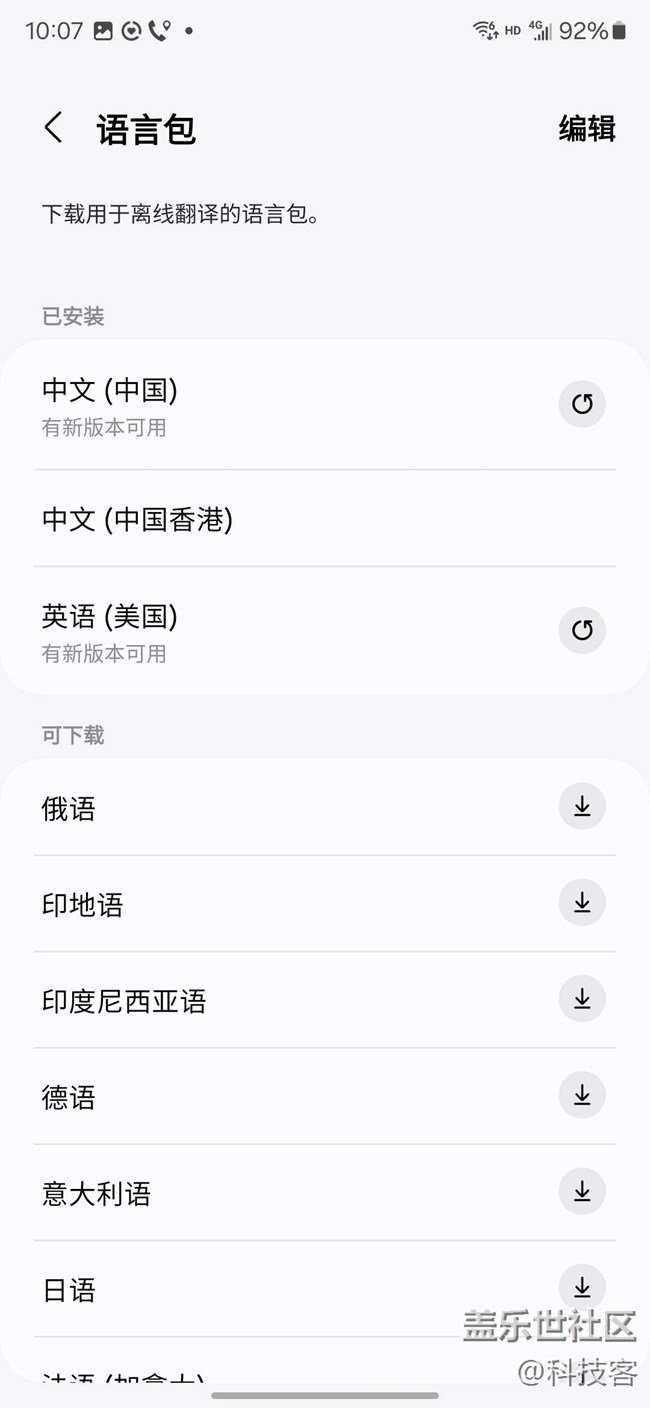The height and width of the screenshot is (1408, 650).
Task: Download the 印度尼西亚语 language pack
Action: (582, 999)
